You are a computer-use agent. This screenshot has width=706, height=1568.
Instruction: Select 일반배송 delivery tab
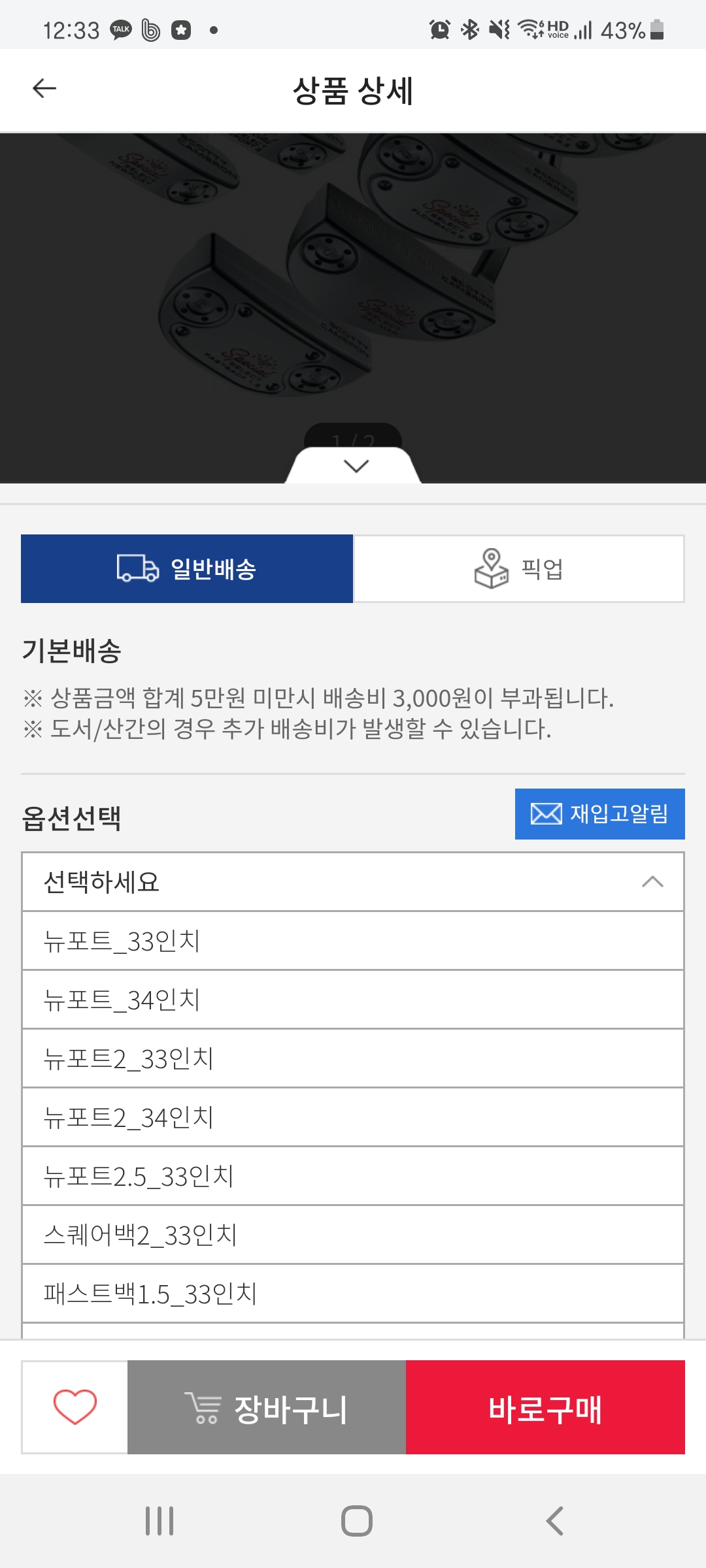pos(187,568)
